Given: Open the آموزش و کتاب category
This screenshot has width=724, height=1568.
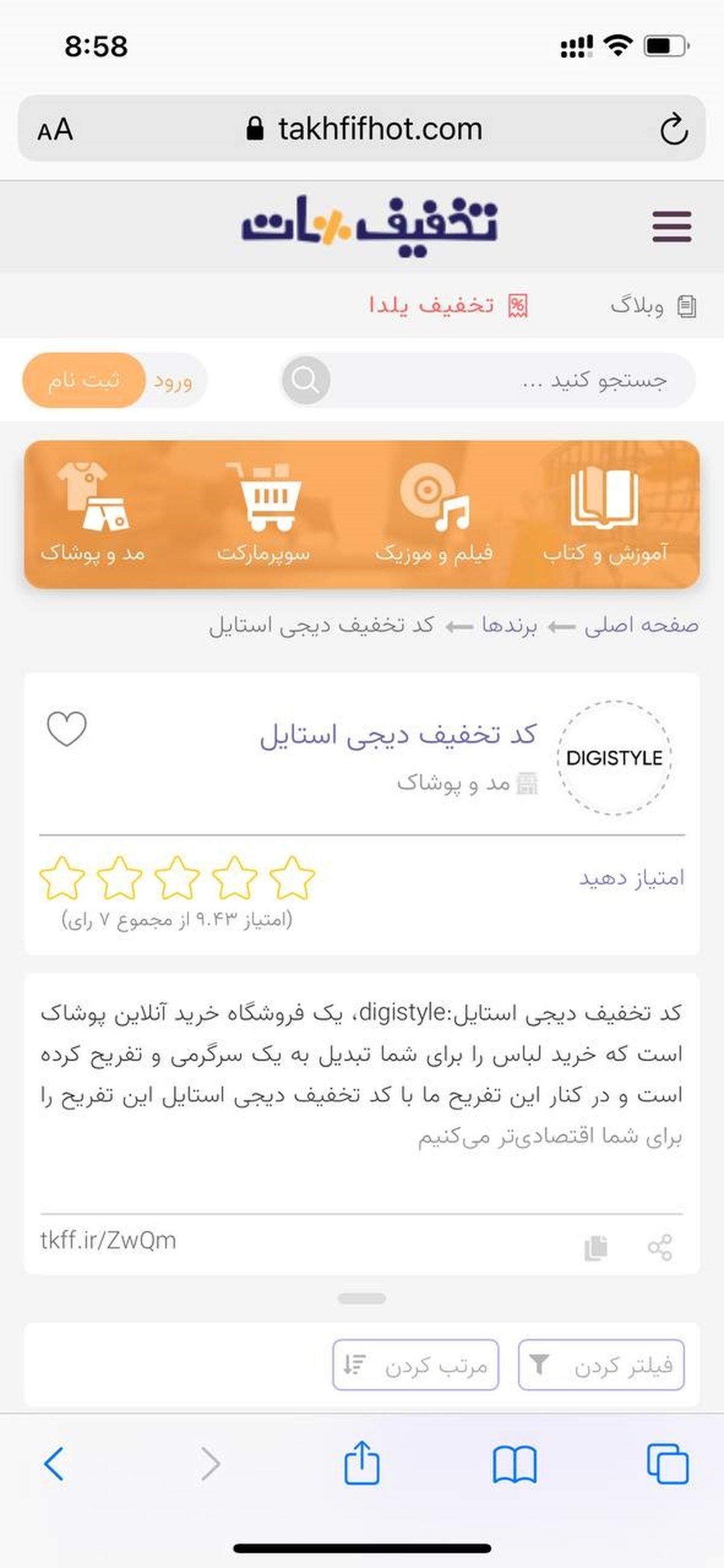Looking at the screenshot, I should (x=605, y=514).
